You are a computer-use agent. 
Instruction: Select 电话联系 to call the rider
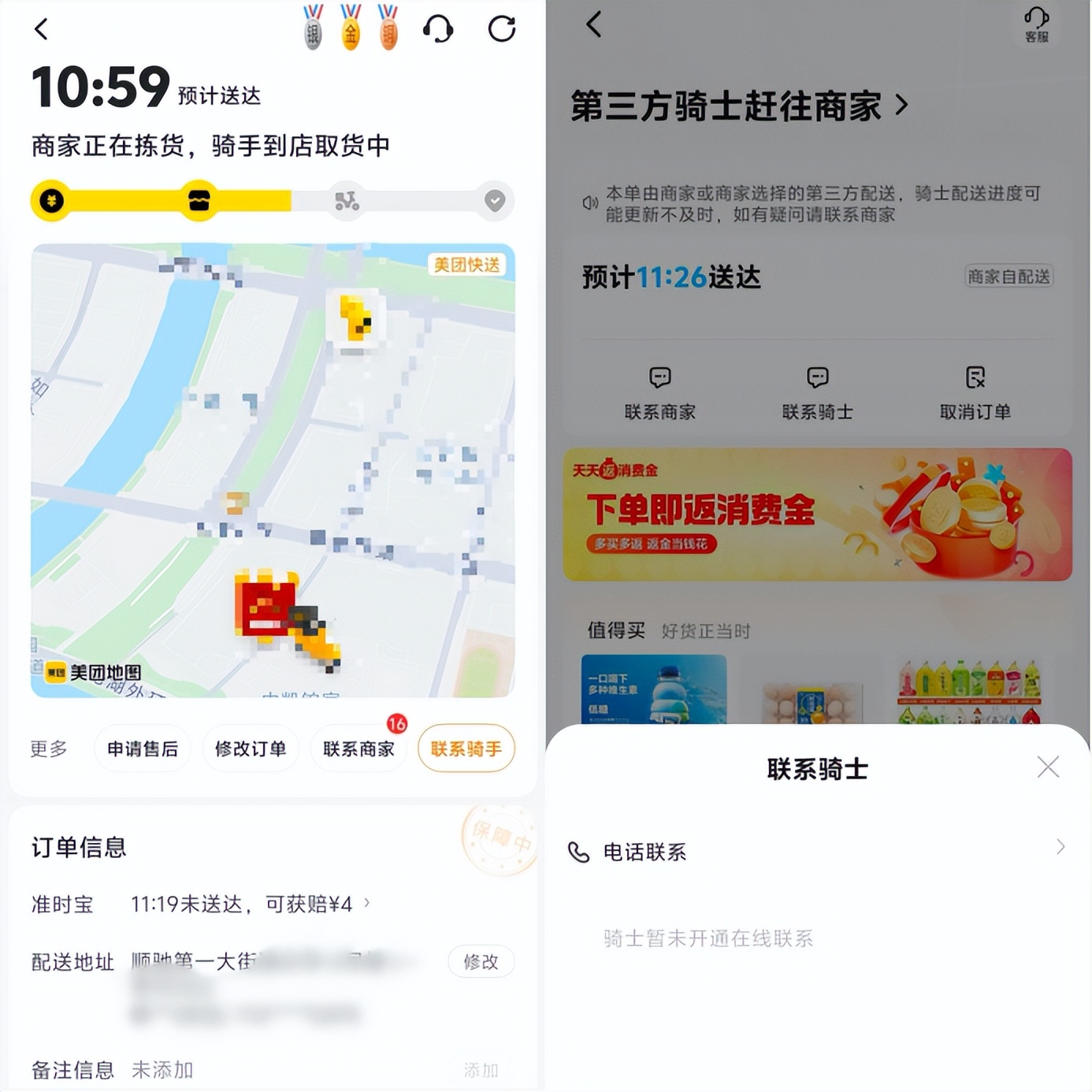(816, 851)
